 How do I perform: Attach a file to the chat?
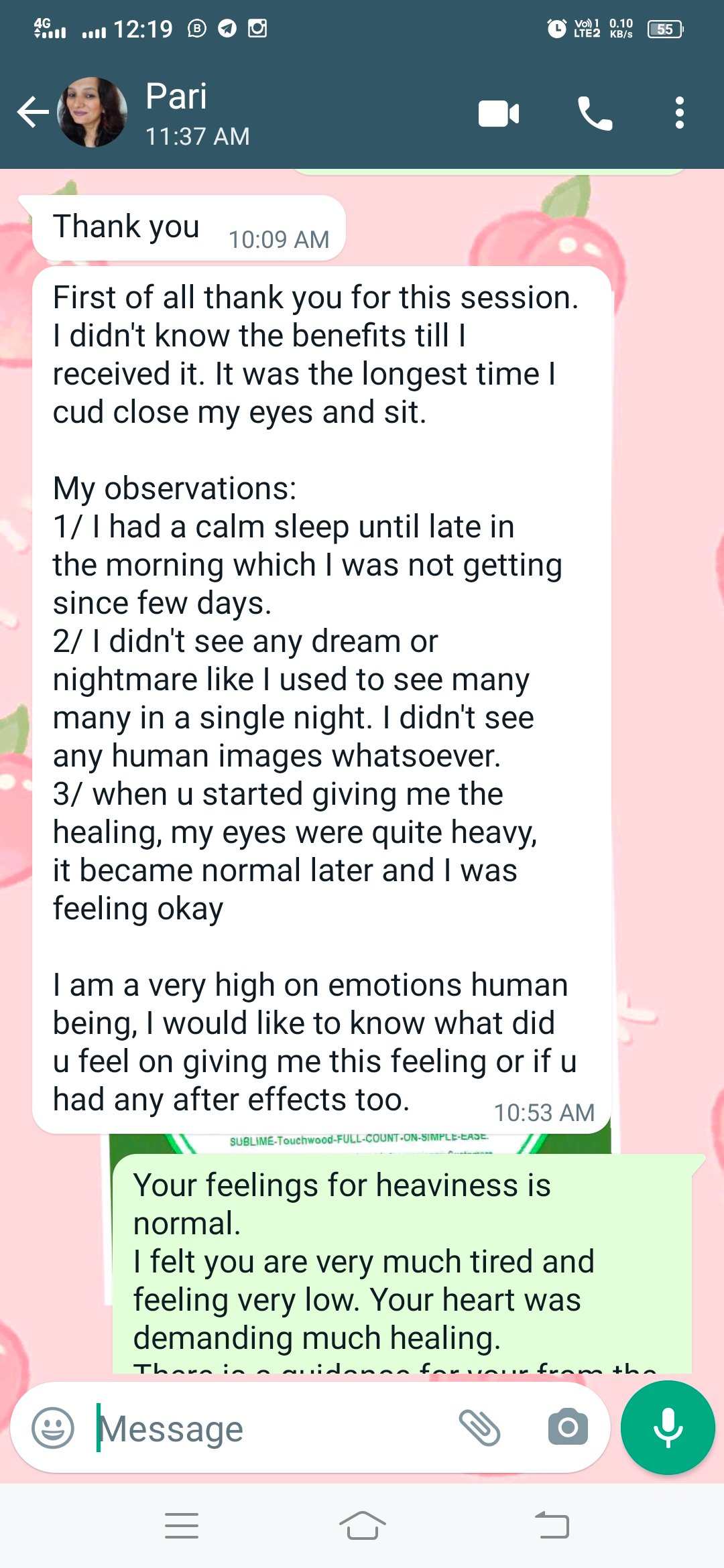point(479,1428)
